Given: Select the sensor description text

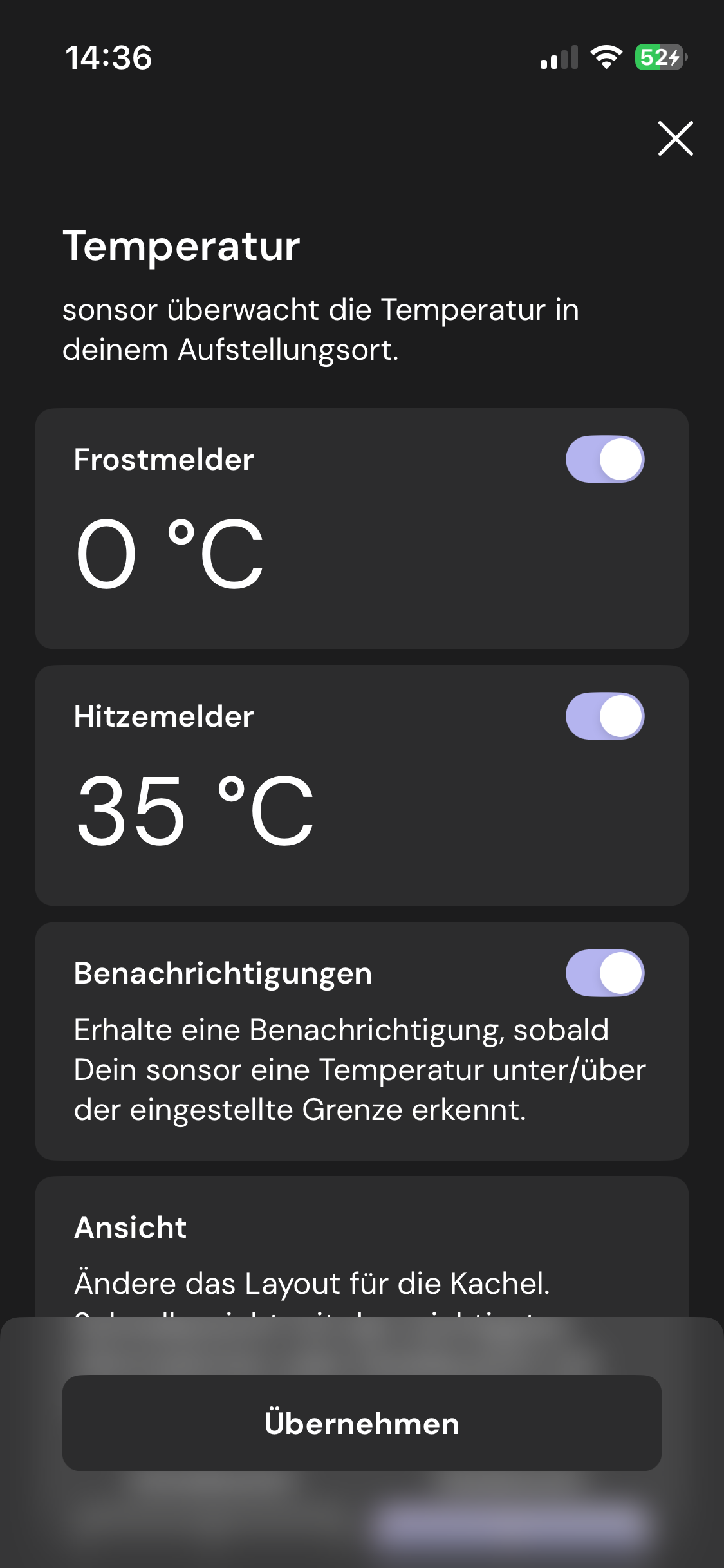Looking at the screenshot, I should [x=322, y=330].
